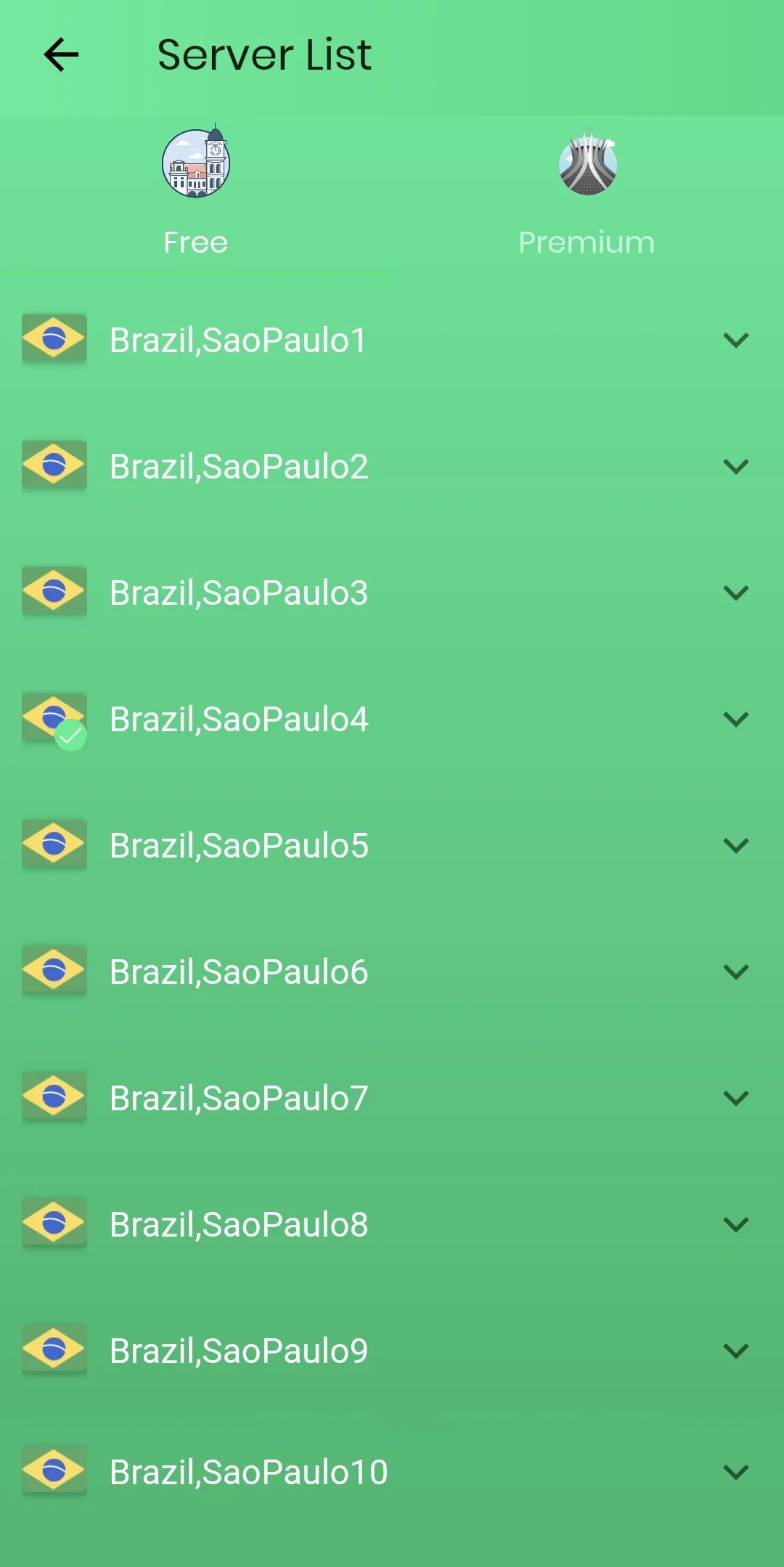Click the green underline beneath Free
Viewport: 784px width, 1567px height.
pos(196,274)
